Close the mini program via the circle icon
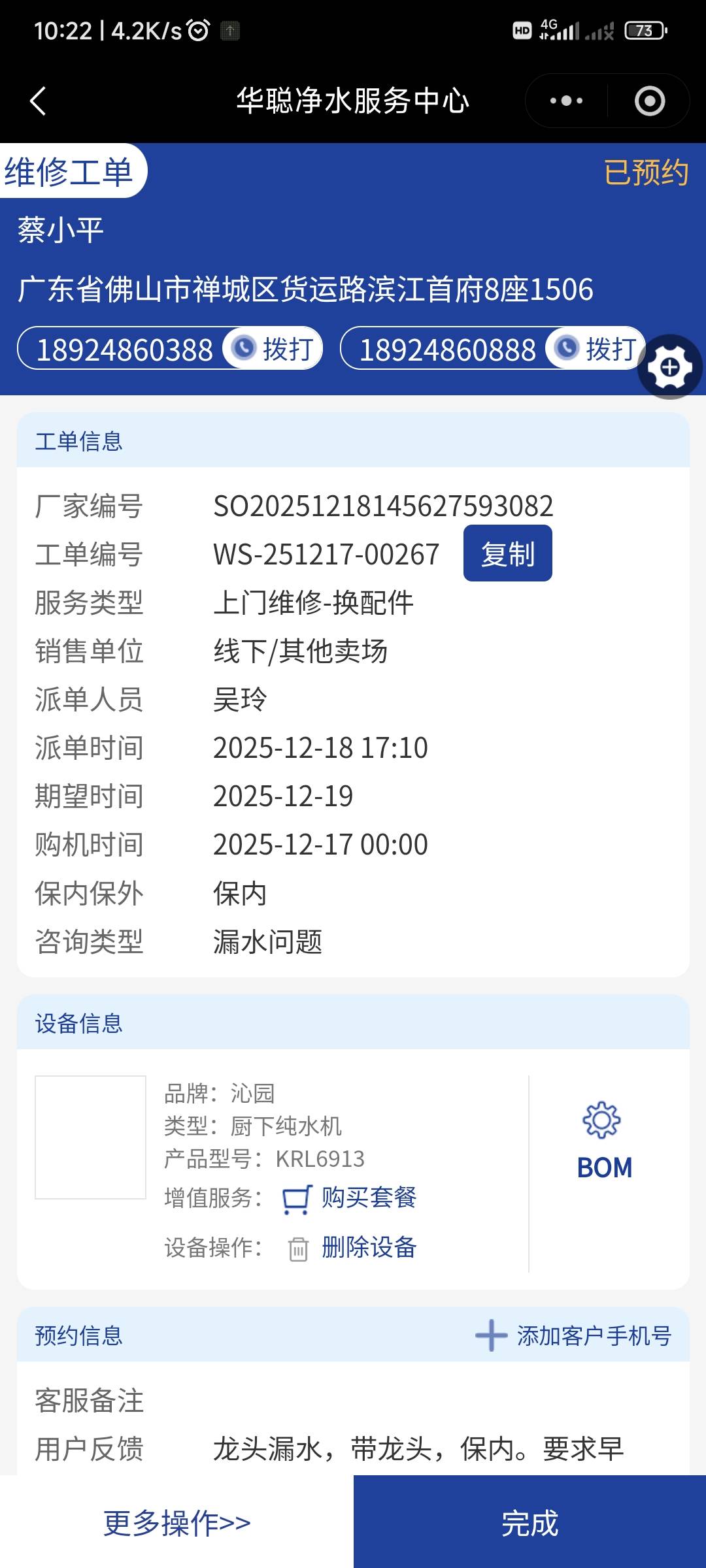The image size is (706, 1568). pos(649,101)
